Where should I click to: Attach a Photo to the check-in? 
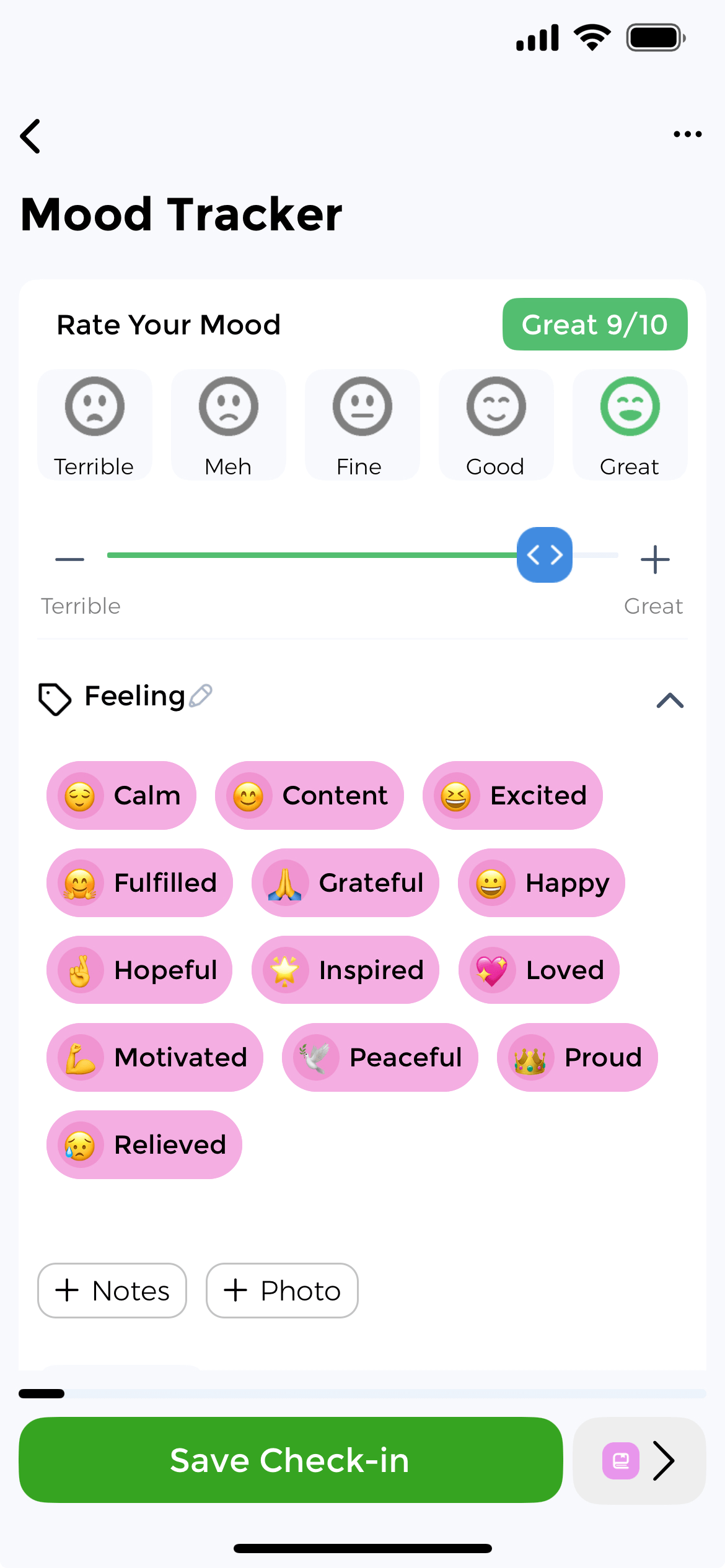[x=282, y=1291]
